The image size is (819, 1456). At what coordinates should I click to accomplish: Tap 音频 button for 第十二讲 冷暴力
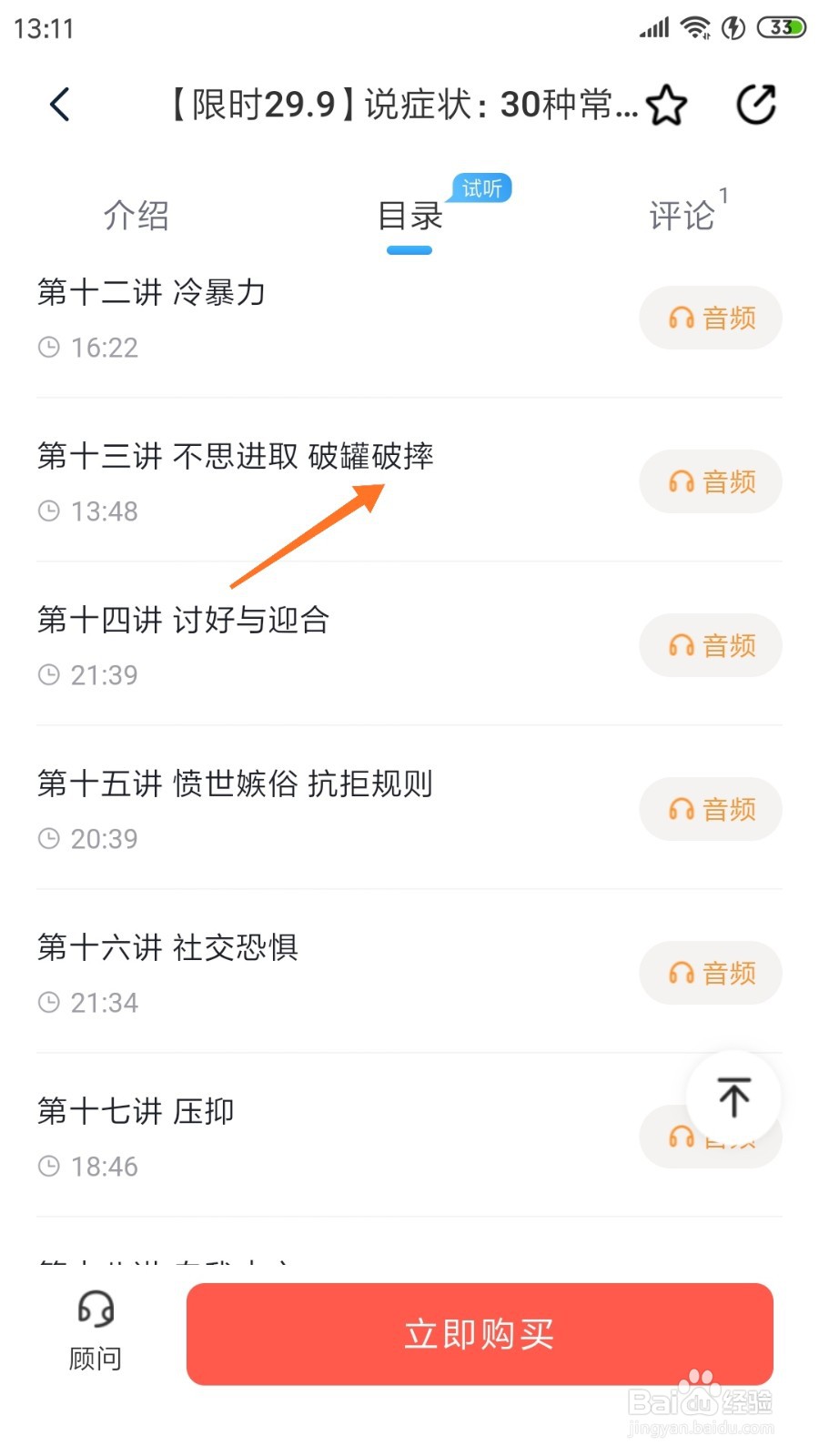pos(711,318)
